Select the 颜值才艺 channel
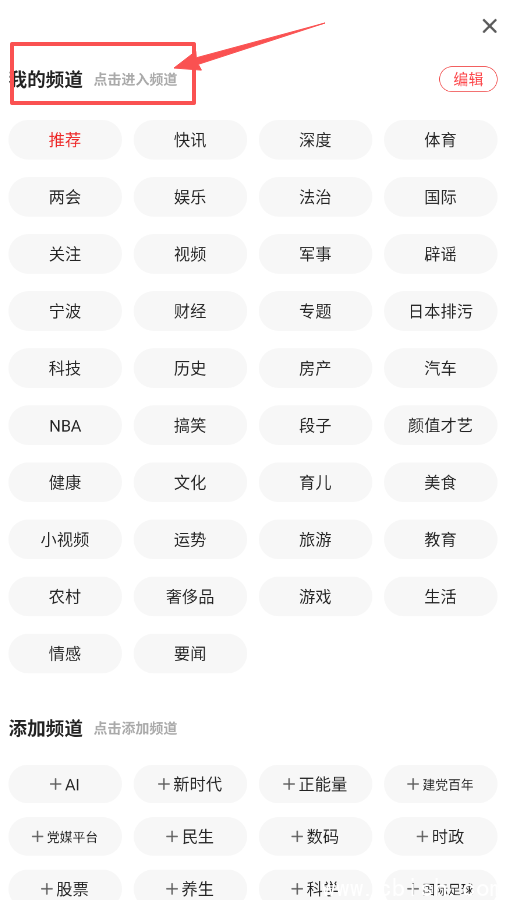 440,425
